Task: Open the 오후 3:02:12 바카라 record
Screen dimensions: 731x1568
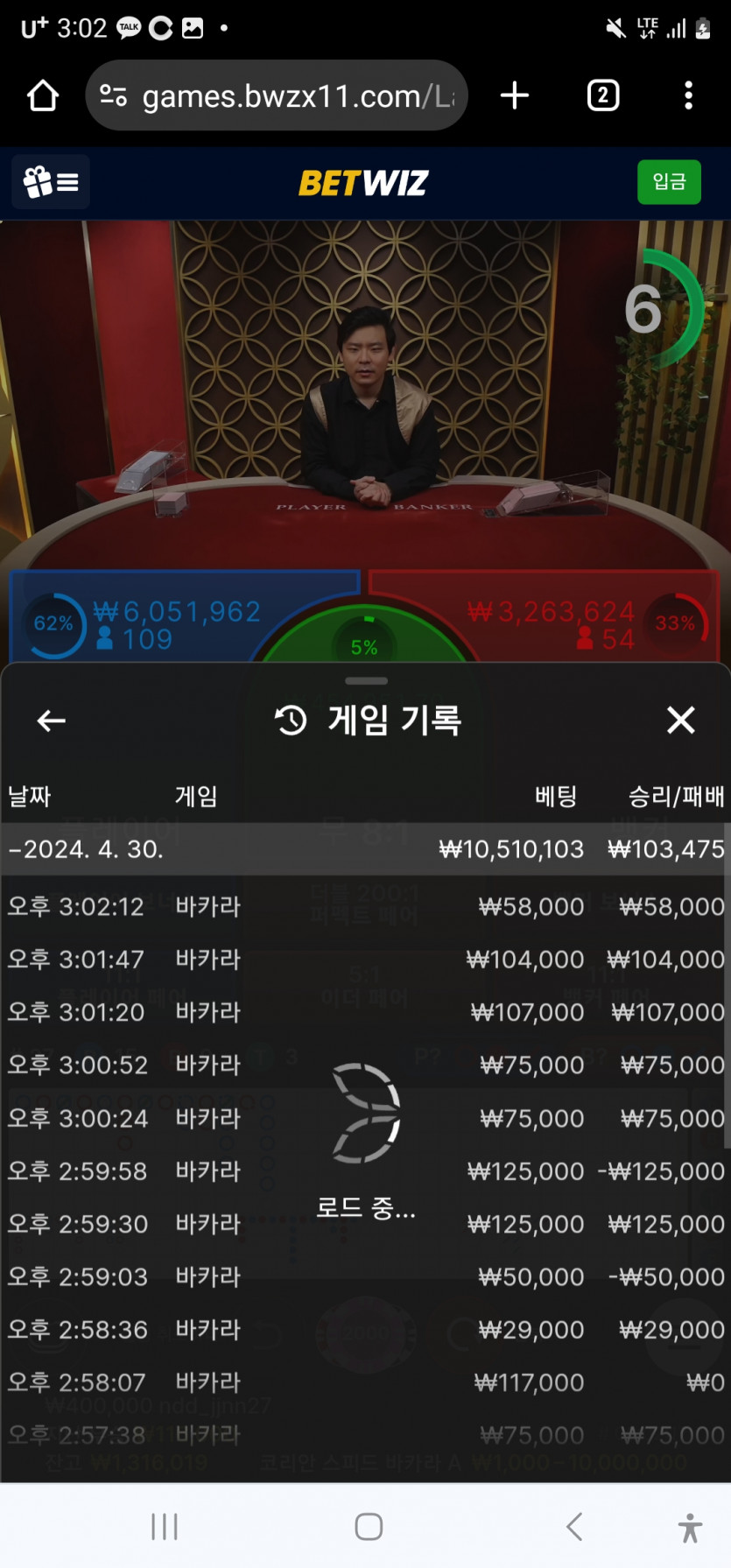Action: pos(364,906)
